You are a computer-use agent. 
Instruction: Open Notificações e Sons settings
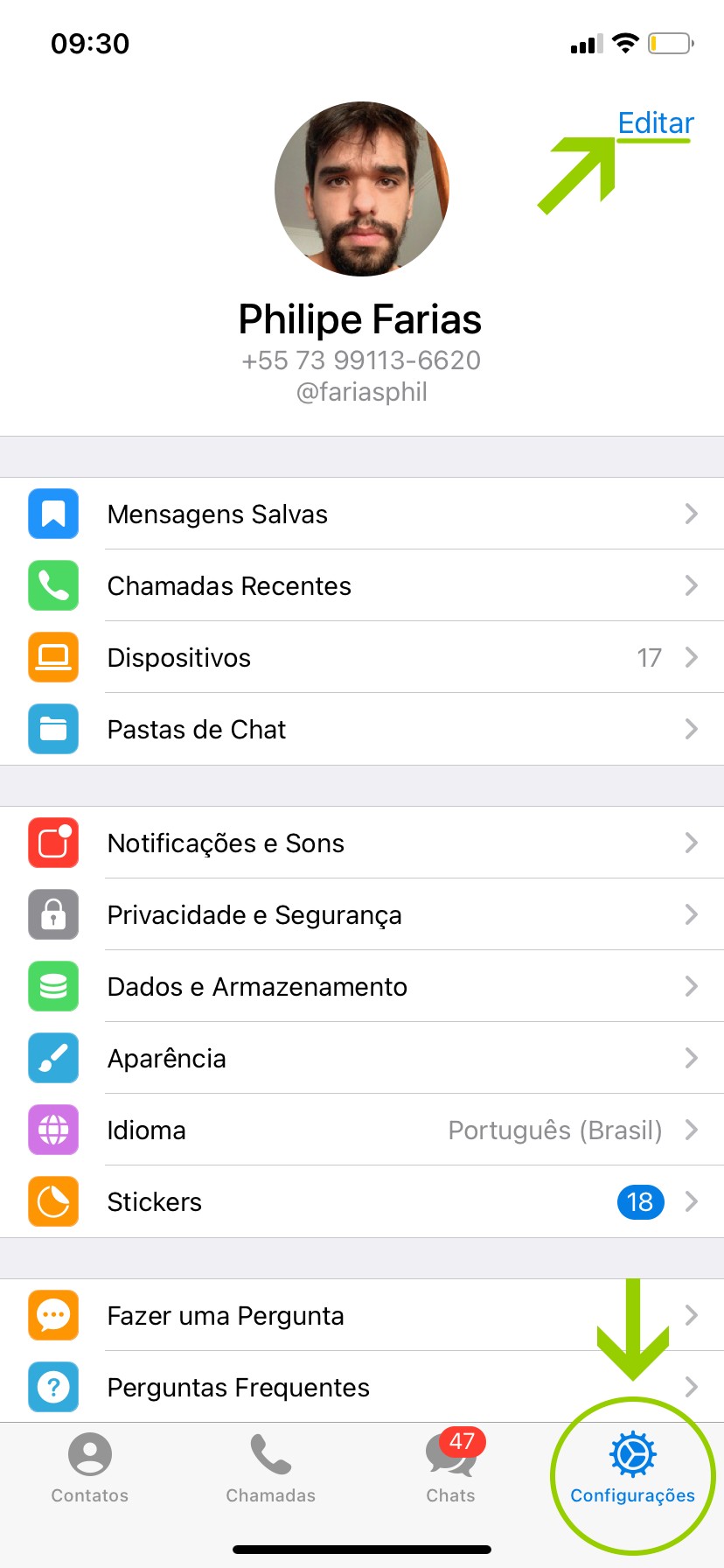click(x=362, y=843)
